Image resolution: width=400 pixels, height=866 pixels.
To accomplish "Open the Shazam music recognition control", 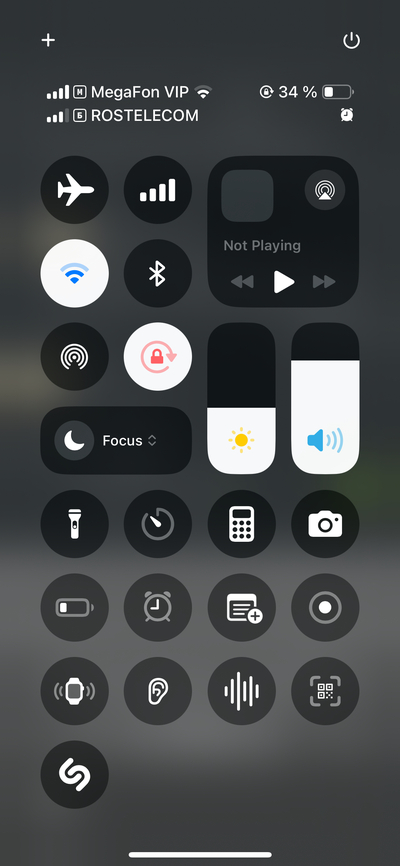I will [75, 774].
